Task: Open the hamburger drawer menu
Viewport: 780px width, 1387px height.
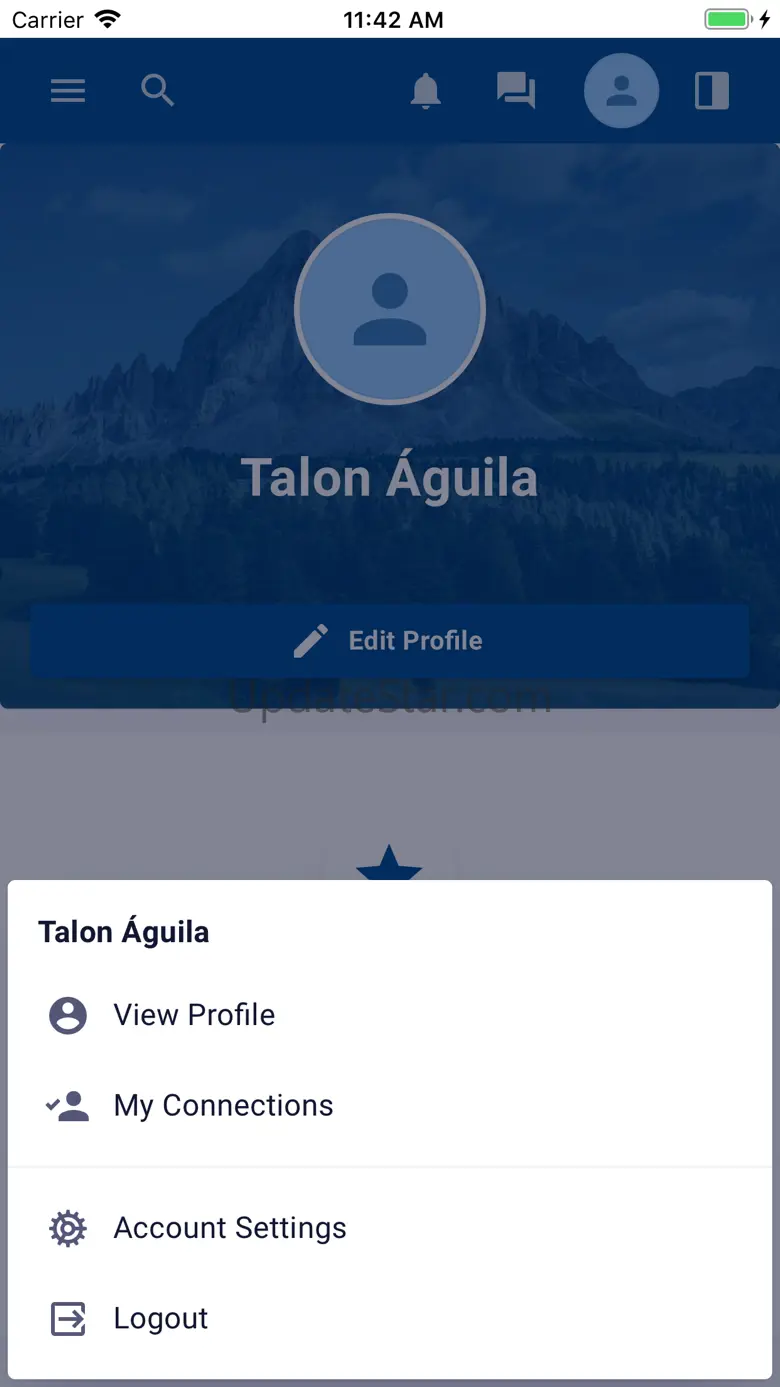Action: (x=68, y=91)
